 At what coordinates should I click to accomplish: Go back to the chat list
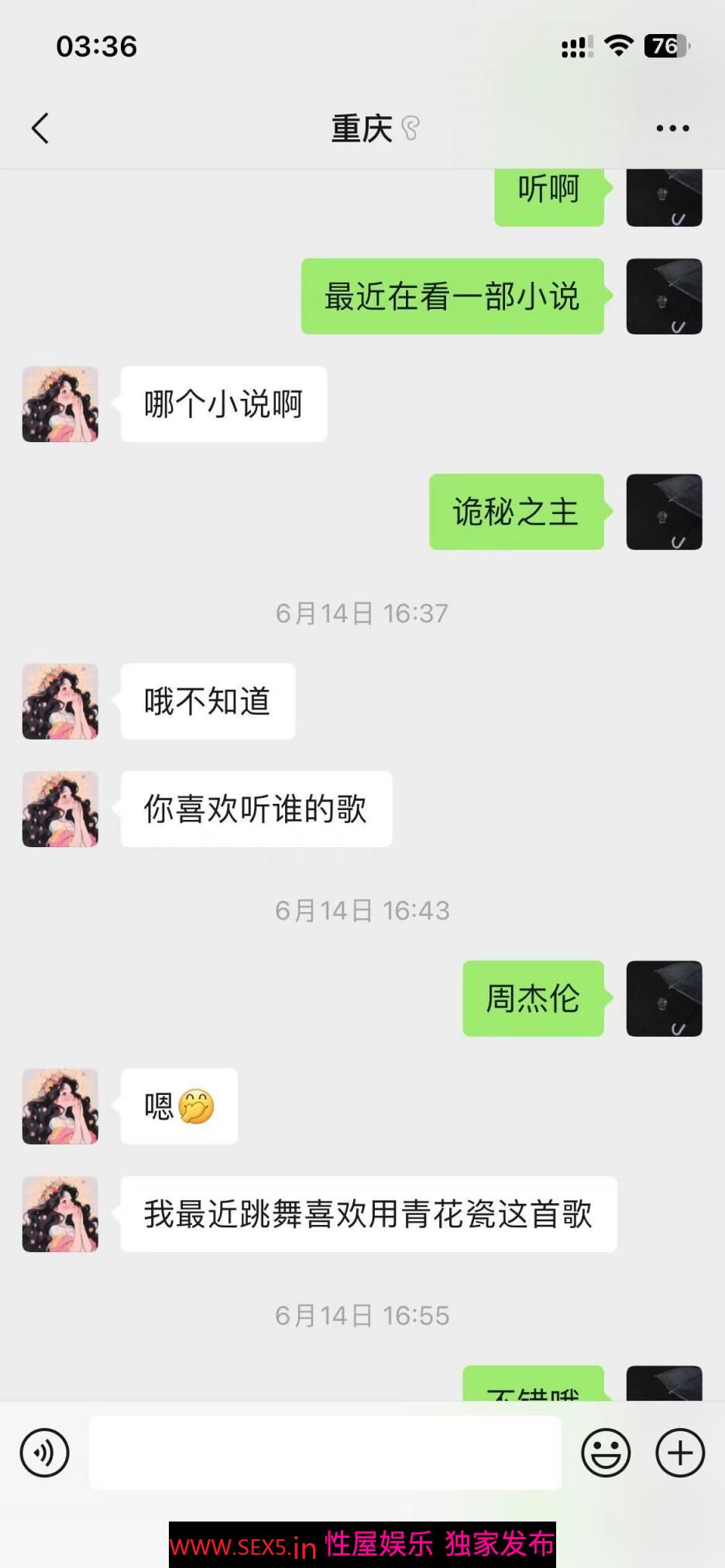pos(40,129)
